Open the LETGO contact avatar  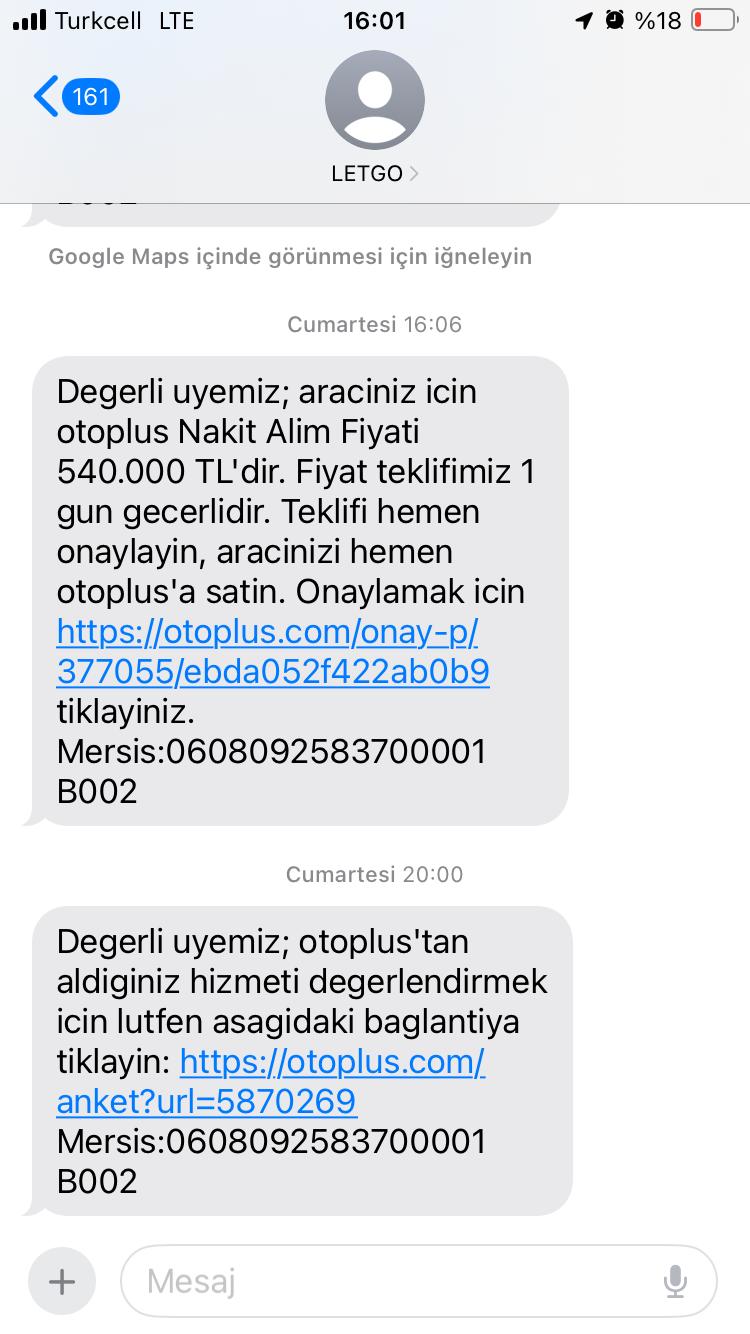tap(375, 99)
